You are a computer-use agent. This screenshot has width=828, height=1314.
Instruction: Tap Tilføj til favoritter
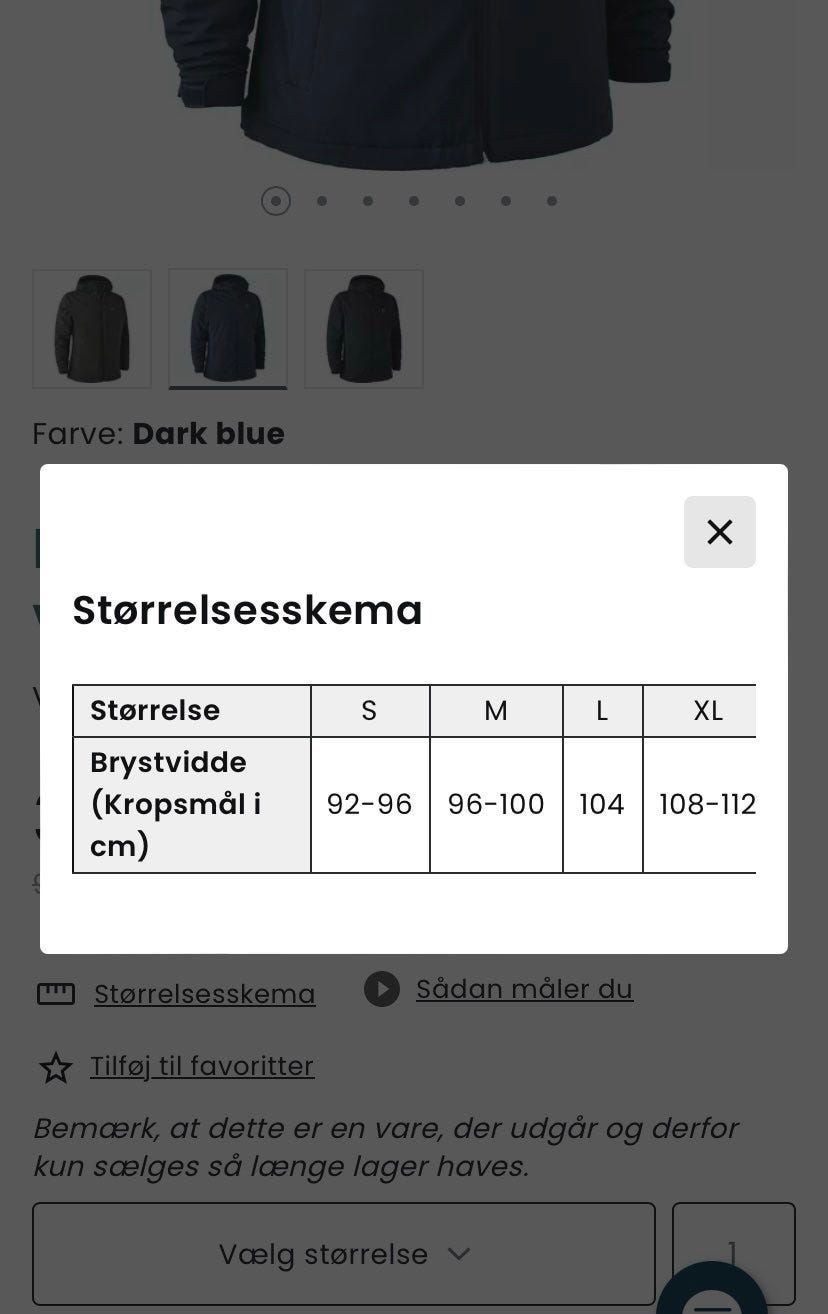[x=201, y=1066]
